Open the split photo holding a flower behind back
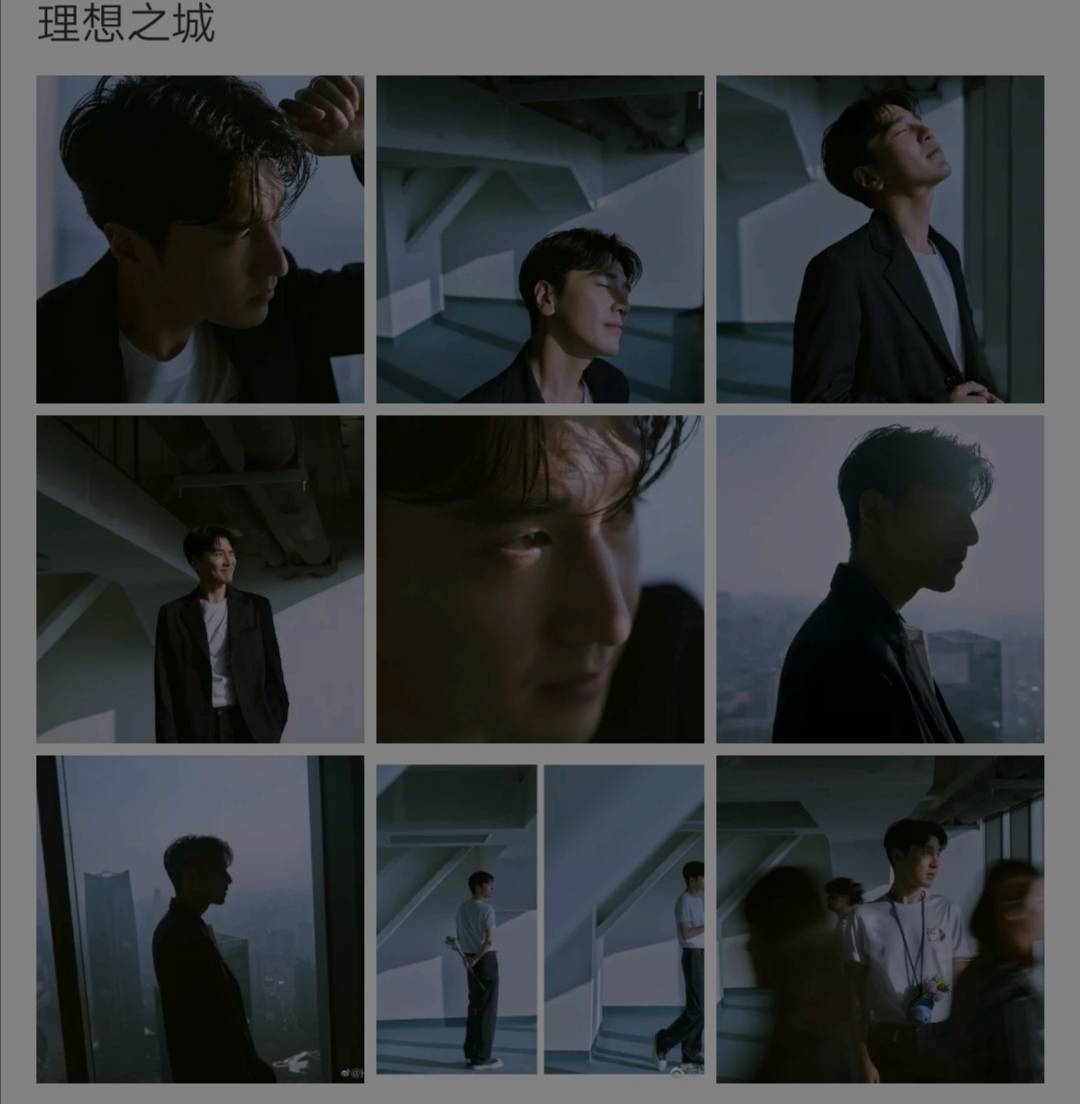The height and width of the screenshot is (1104, 1080). tap(540, 919)
